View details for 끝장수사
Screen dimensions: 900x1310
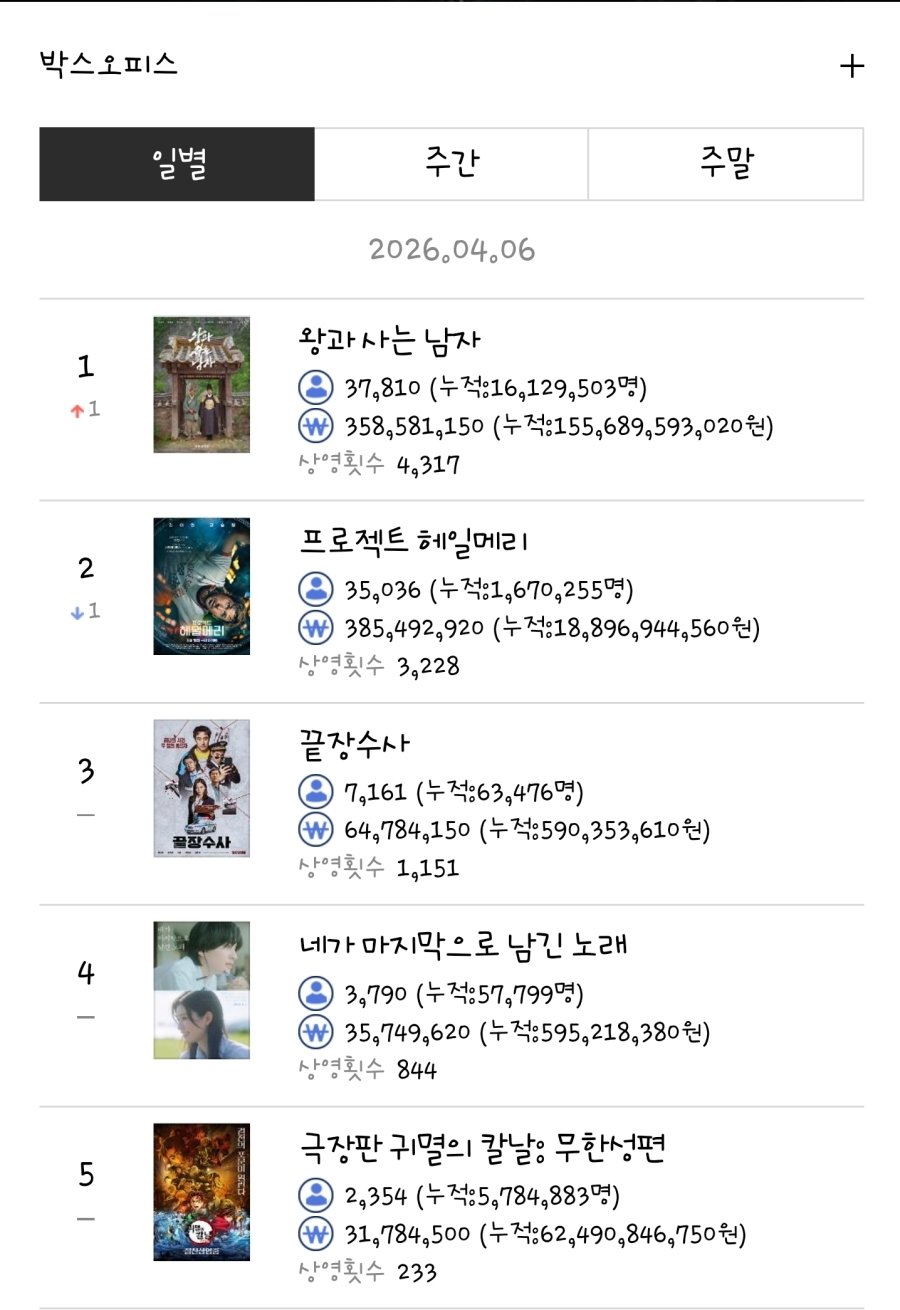pos(354,745)
